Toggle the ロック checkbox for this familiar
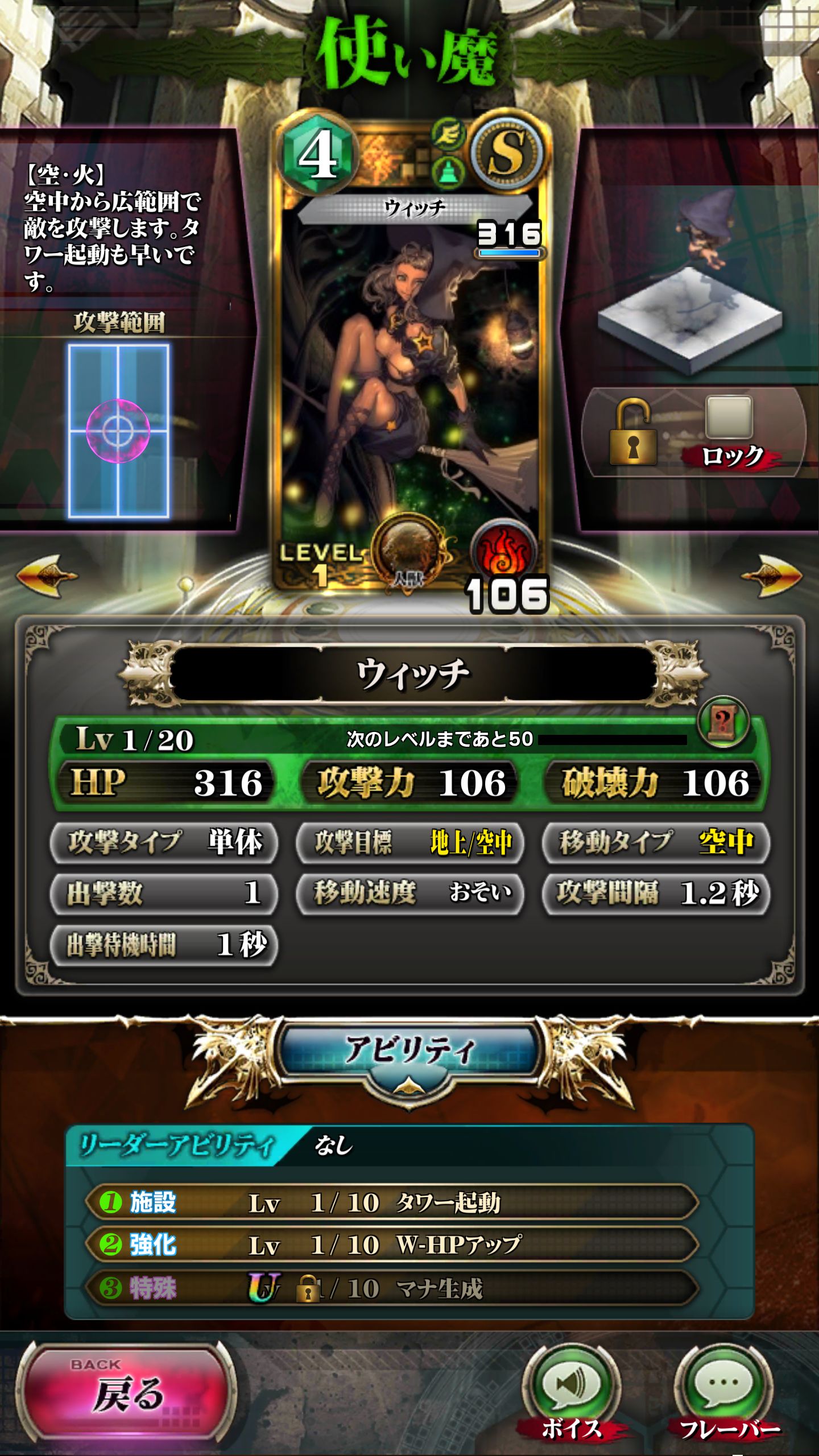 (x=729, y=416)
